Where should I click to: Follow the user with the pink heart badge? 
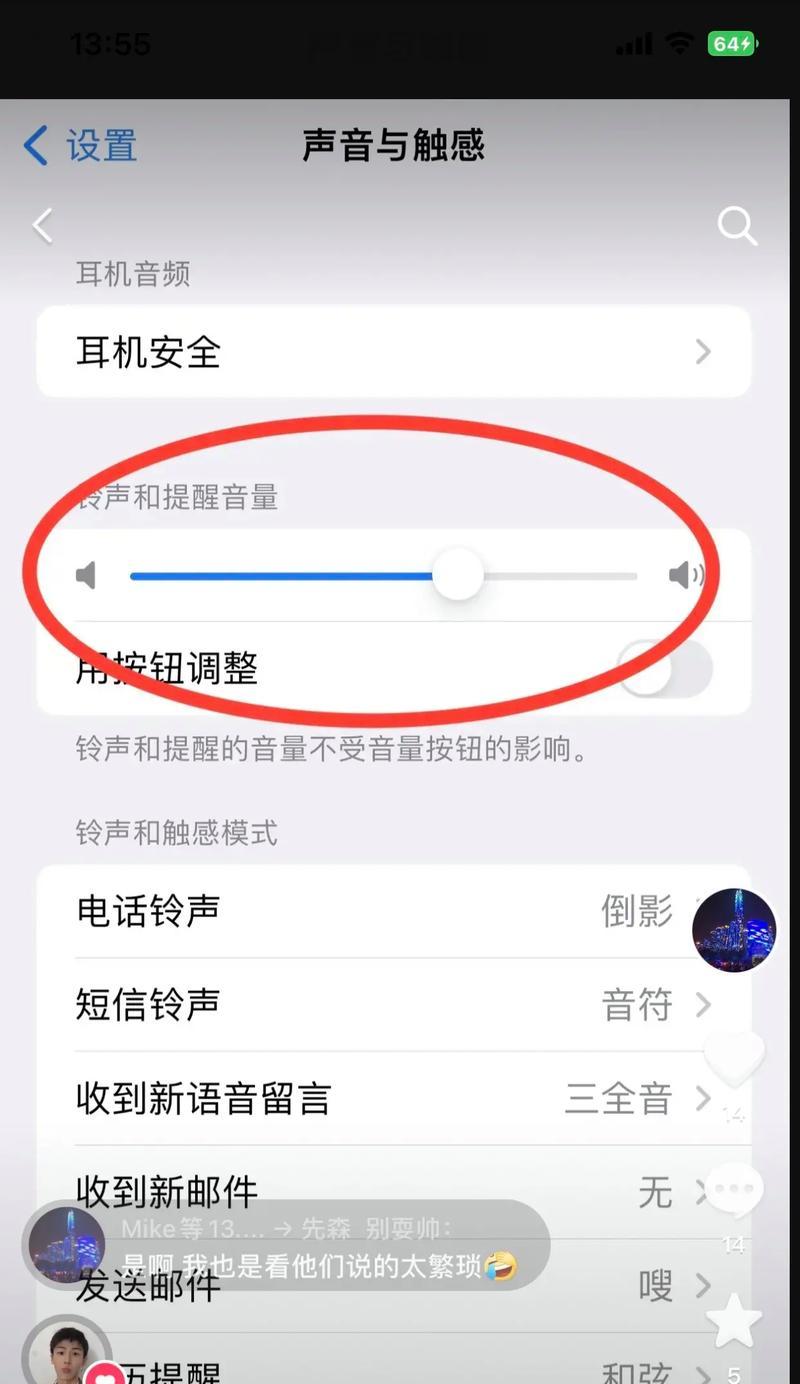coord(103,1374)
